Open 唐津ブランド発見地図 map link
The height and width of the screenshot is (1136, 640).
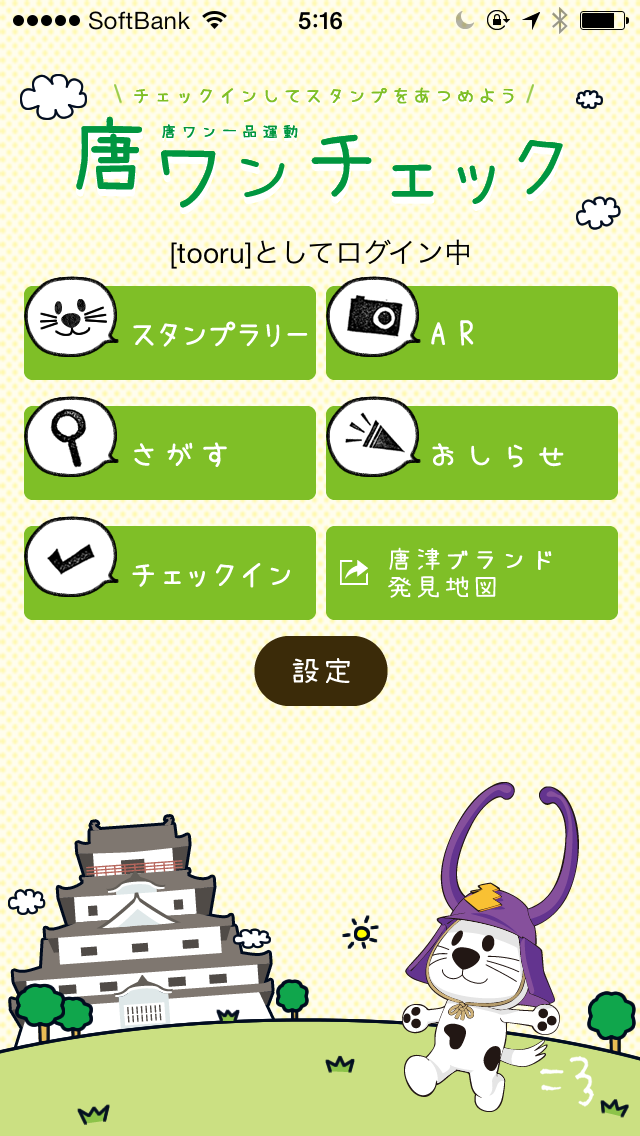(472, 572)
